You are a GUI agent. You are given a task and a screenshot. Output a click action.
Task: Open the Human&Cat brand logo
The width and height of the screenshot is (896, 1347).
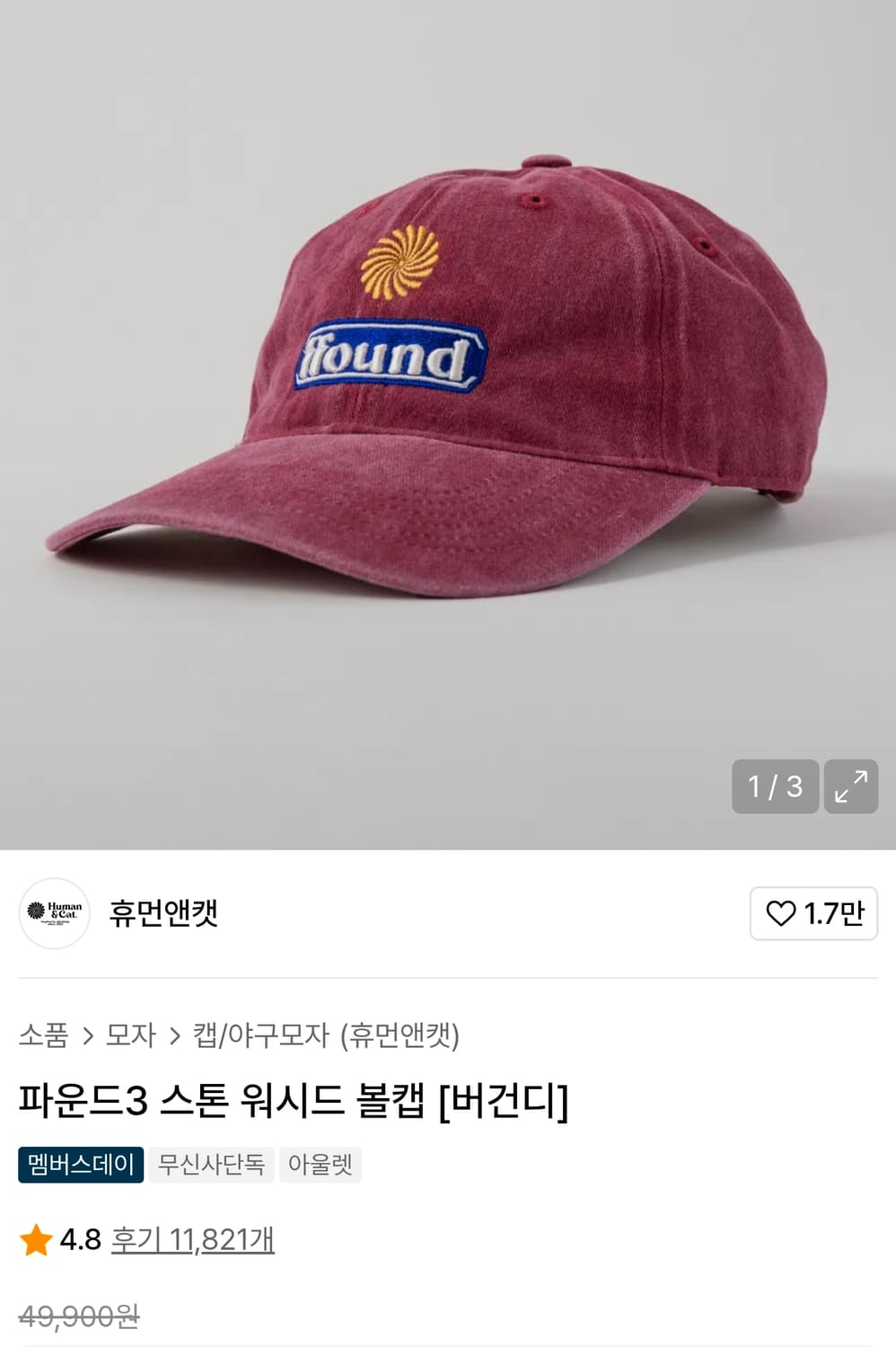pyautogui.click(x=54, y=912)
